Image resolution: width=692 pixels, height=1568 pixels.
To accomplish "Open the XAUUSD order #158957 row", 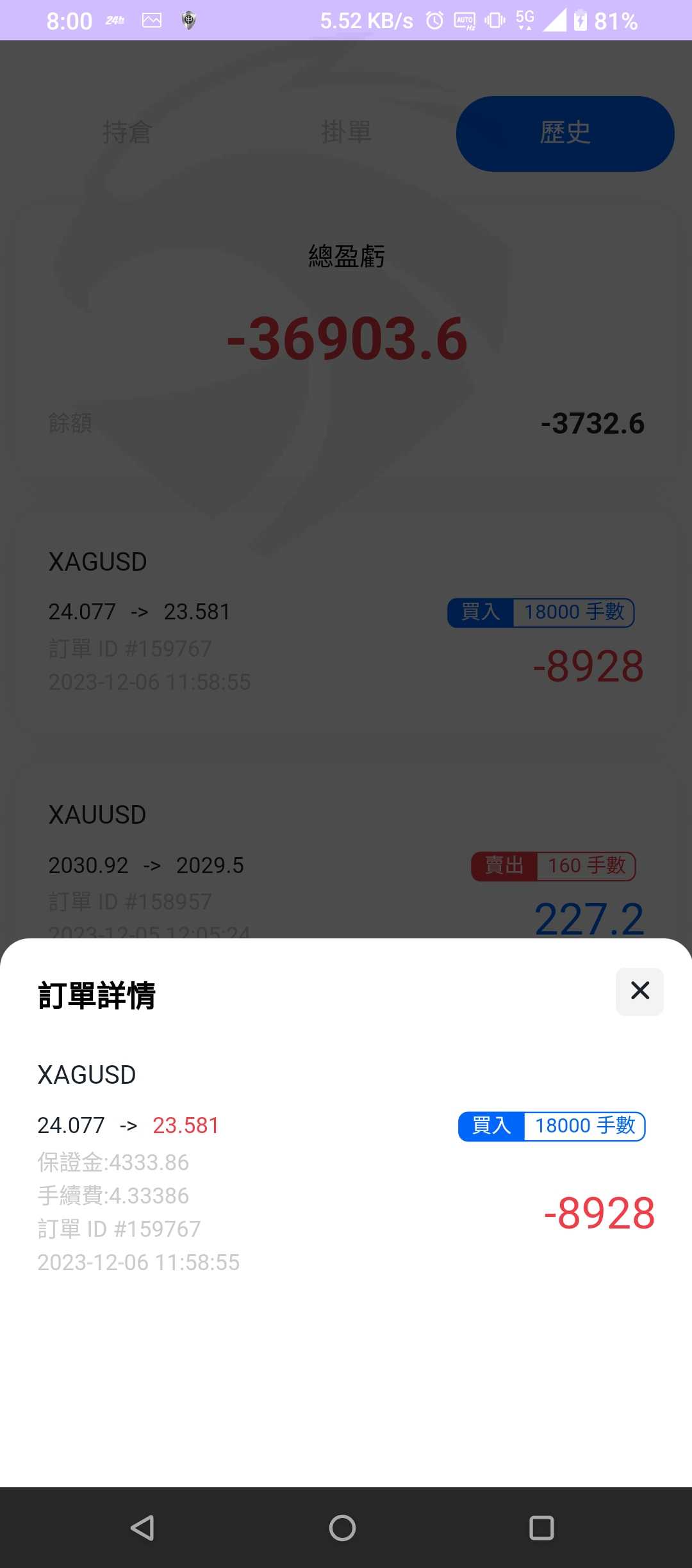I will pos(346,871).
